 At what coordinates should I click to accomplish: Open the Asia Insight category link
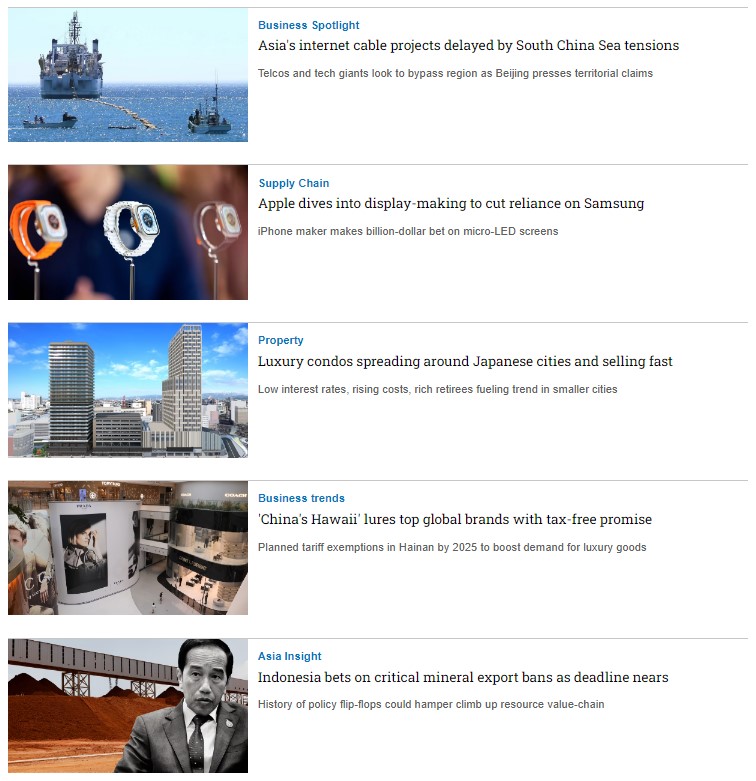(289, 656)
